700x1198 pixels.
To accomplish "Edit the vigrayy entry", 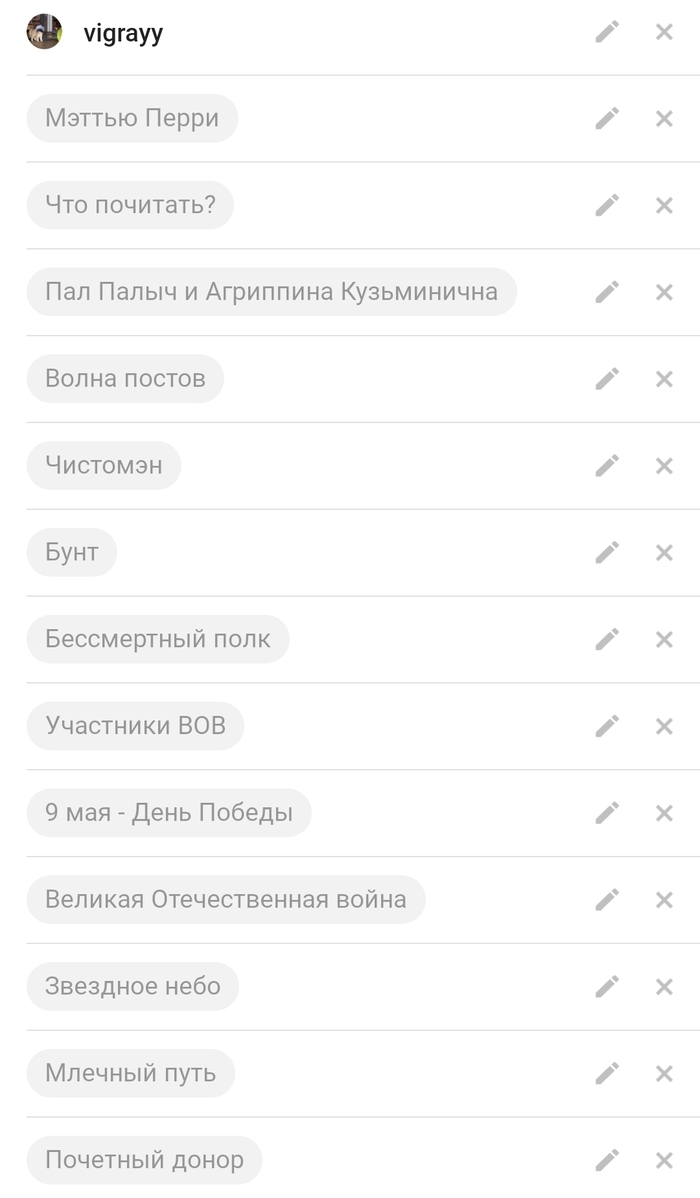I will [607, 32].
